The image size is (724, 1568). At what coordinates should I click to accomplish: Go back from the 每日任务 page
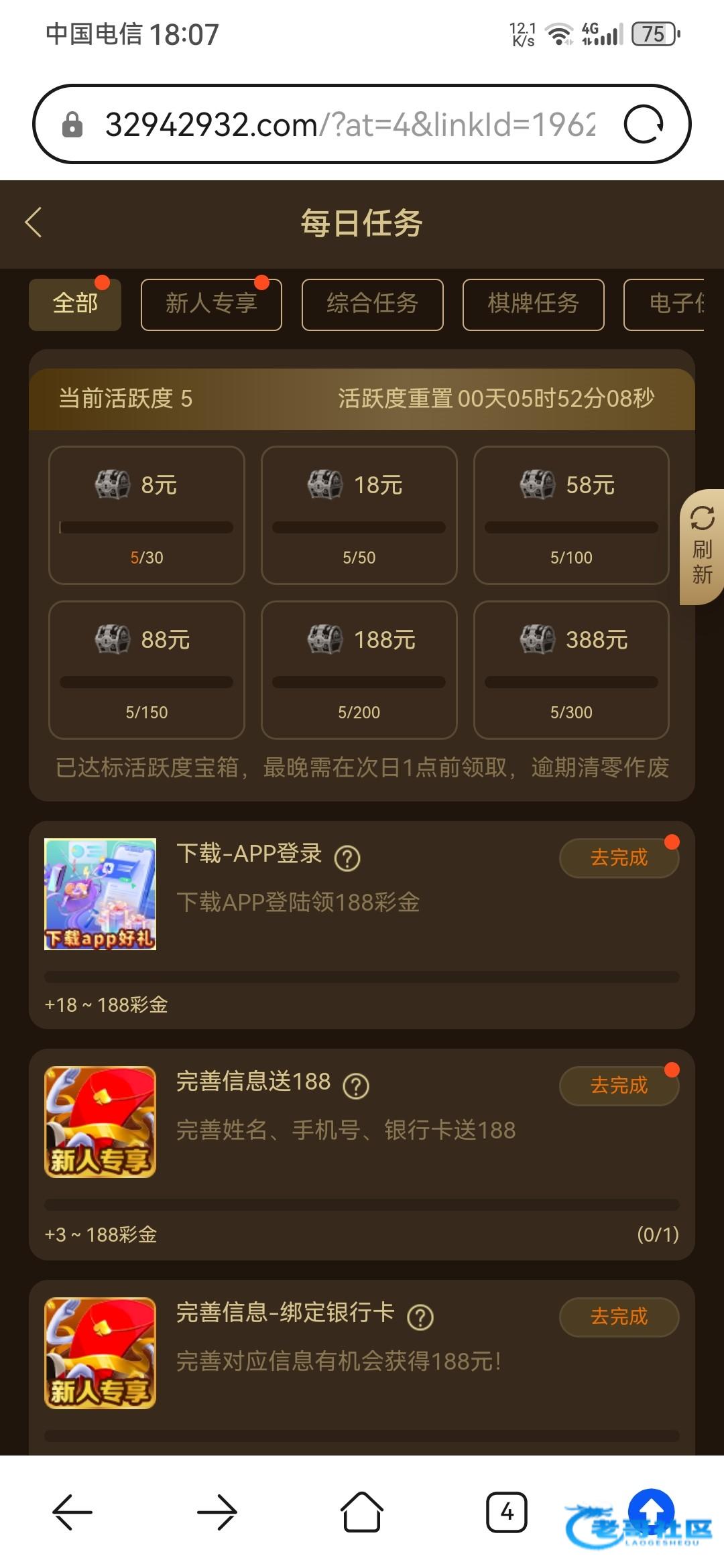[34, 222]
